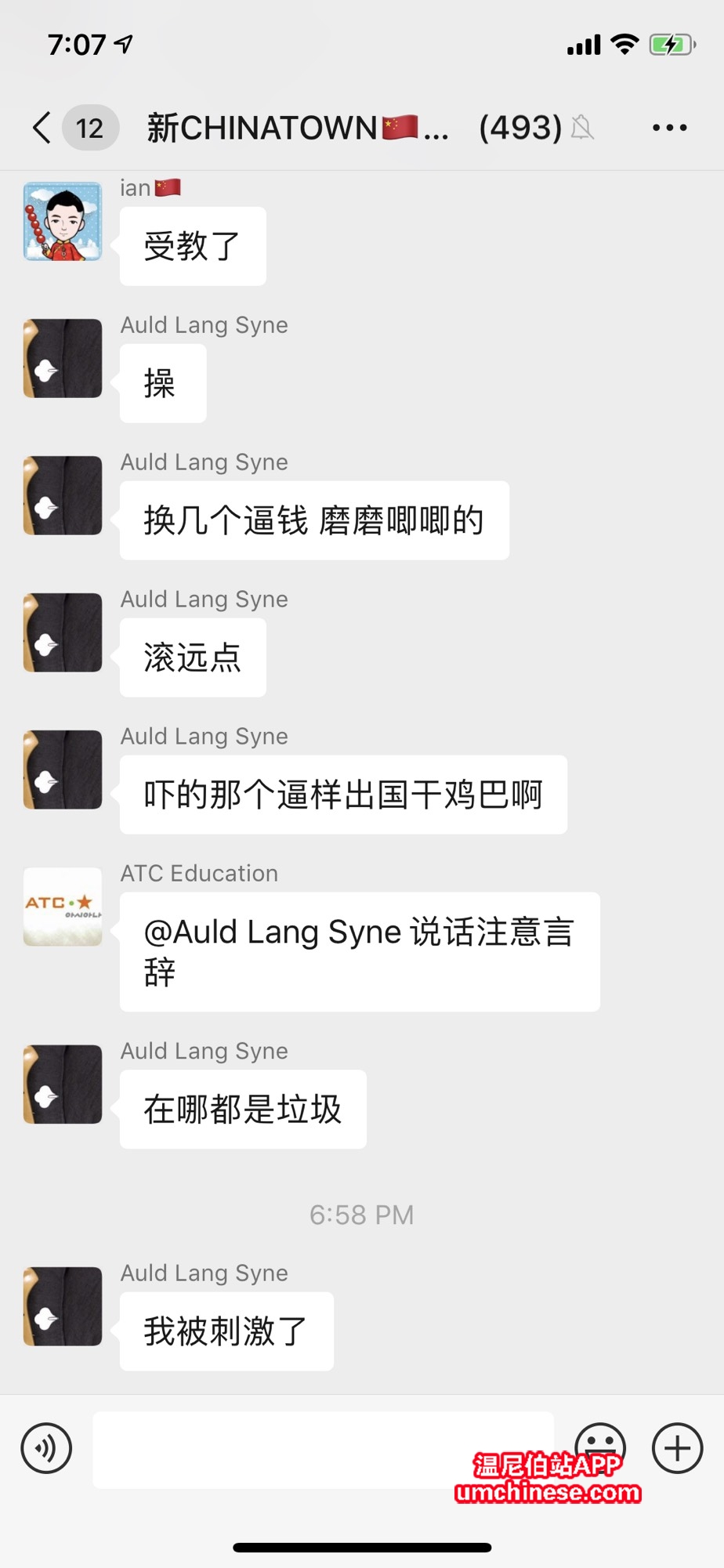Open ian's profile avatar
This screenshot has width=724, height=1568.
click(63, 222)
